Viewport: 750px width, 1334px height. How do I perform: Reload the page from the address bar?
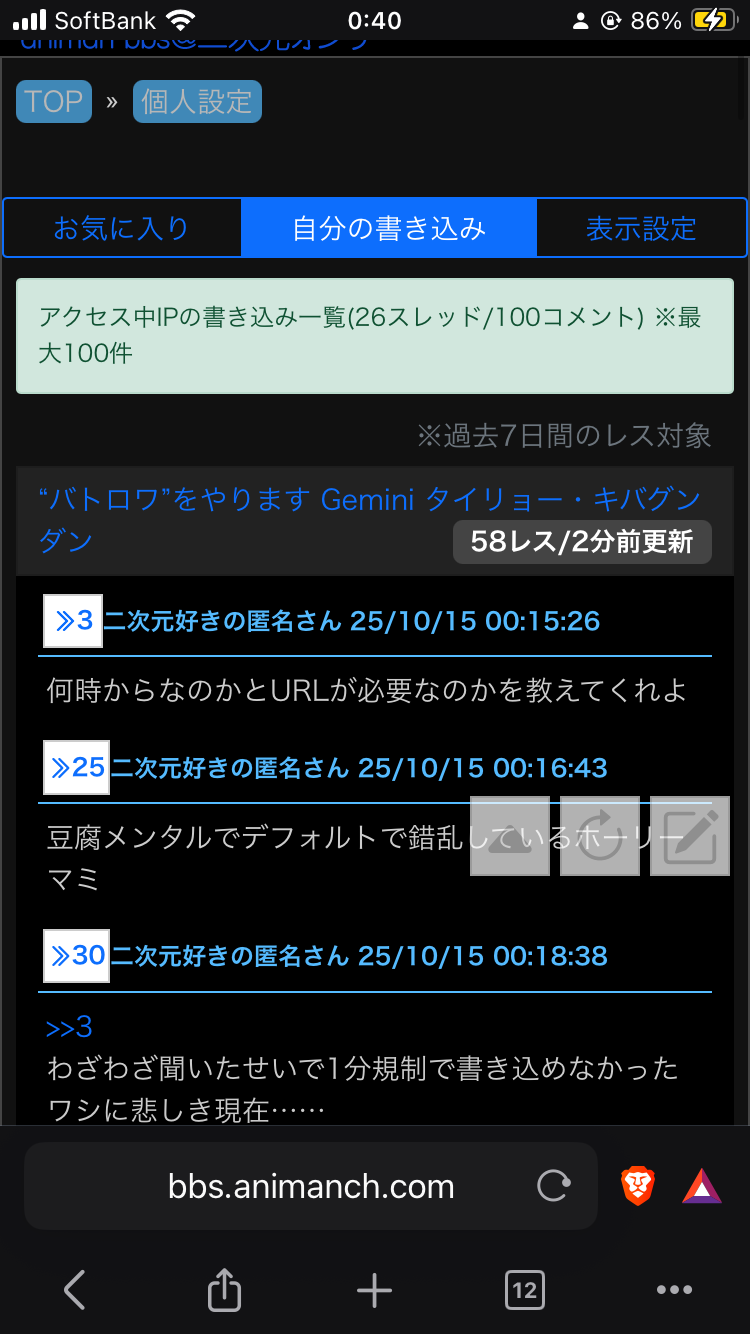(x=553, y=1187)
